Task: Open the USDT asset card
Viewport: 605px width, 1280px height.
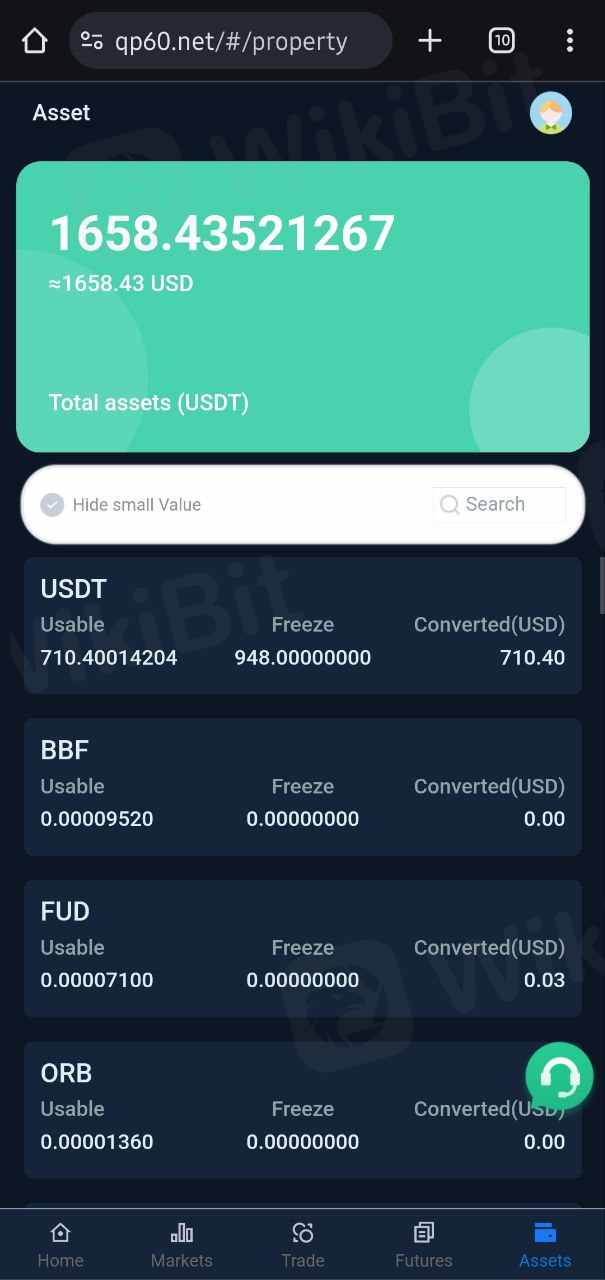Action: click(x=302, y=625)
